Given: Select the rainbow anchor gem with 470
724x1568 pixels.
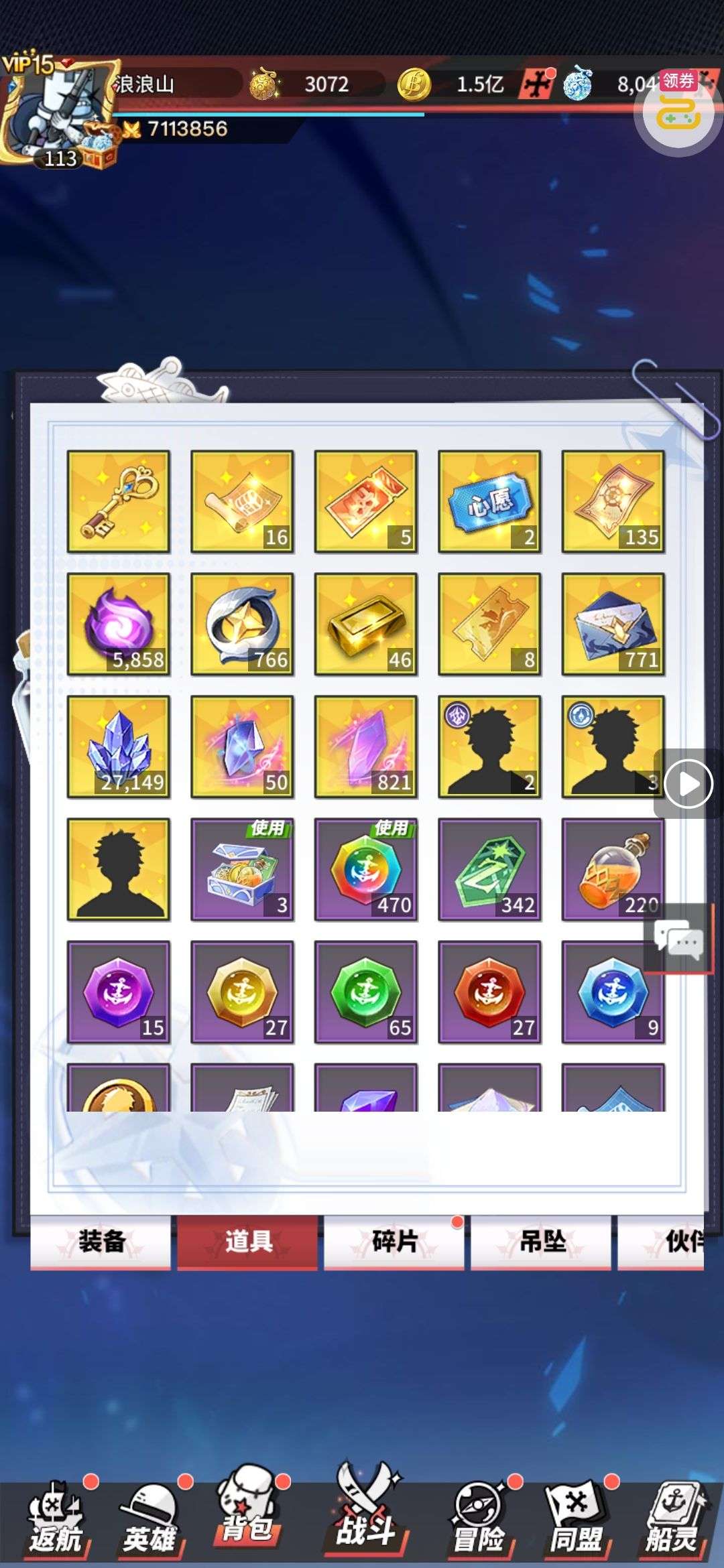Looking at the screenshot, I should pyautogui.click(x=366, y=870).
